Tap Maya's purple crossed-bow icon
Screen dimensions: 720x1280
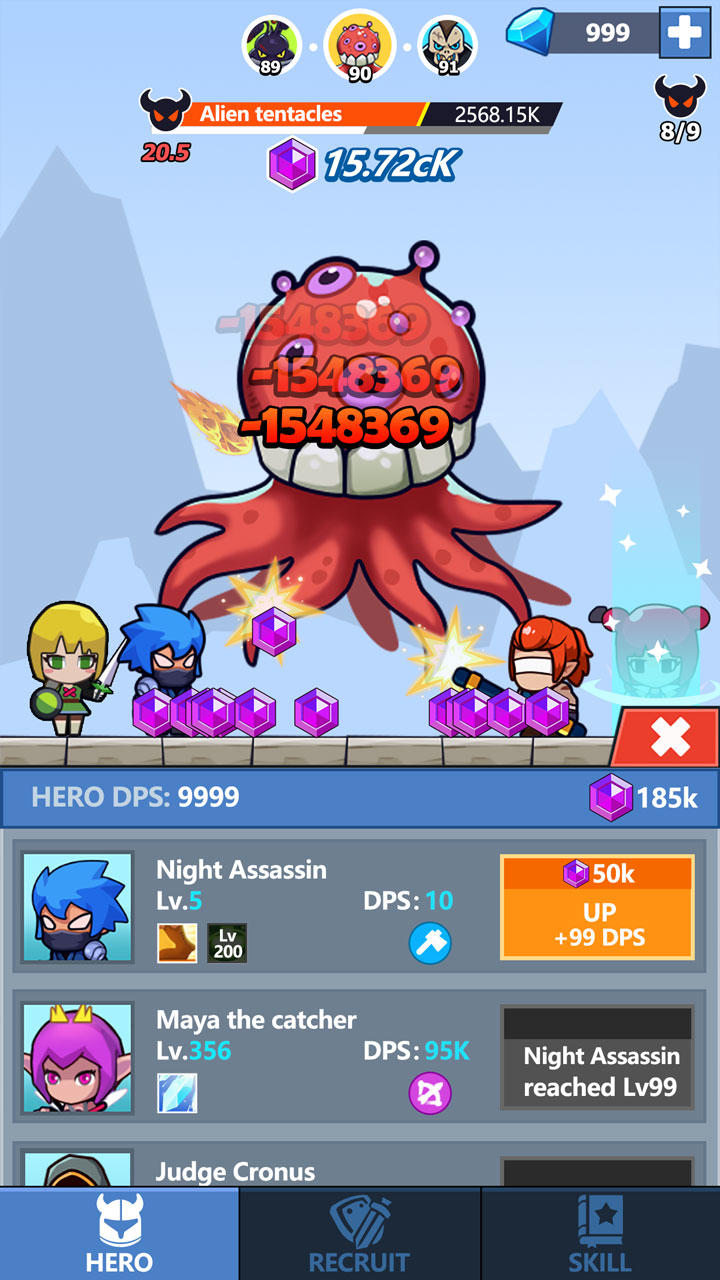(430, 1093)
